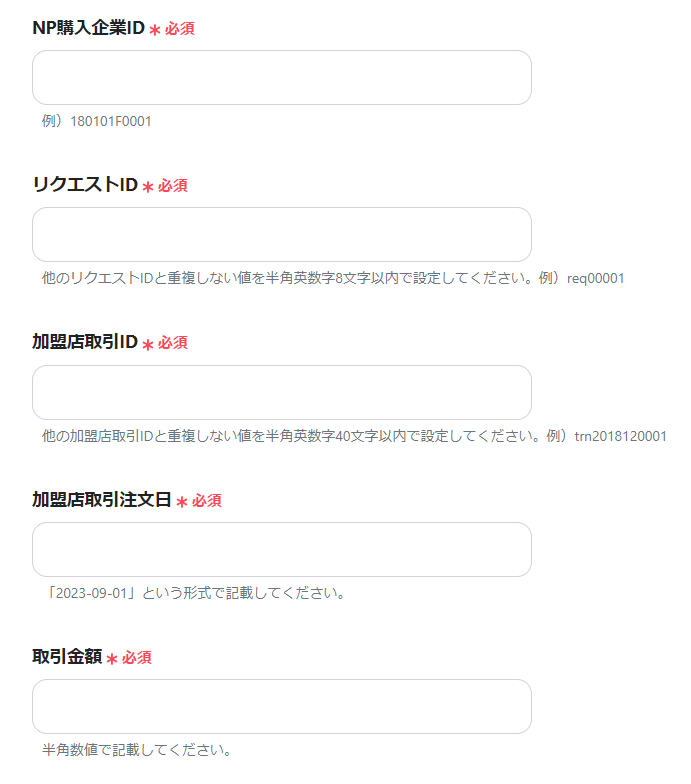Viewport: 691px width, 784px height.
Task: Activate the 加盟店取引注文日 date field
Action: pos(281,549)
